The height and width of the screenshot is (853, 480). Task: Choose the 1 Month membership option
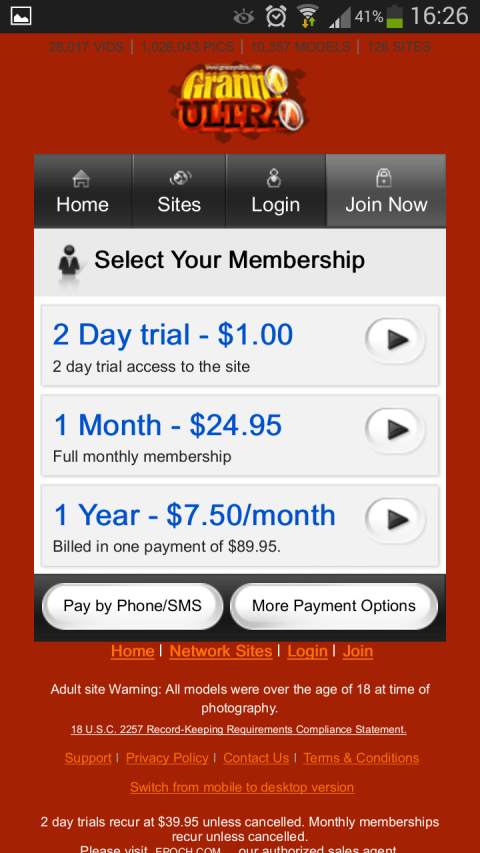[x=240, y=436]
